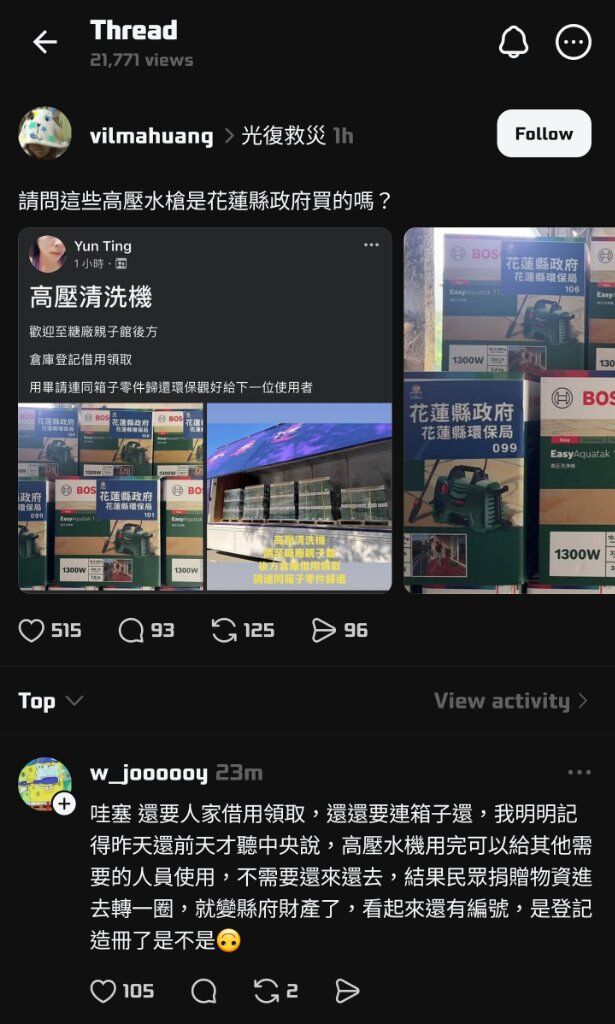Like w_jooooy's reply
Viewport: 615px width, 1024px height.
coord(104,991)
